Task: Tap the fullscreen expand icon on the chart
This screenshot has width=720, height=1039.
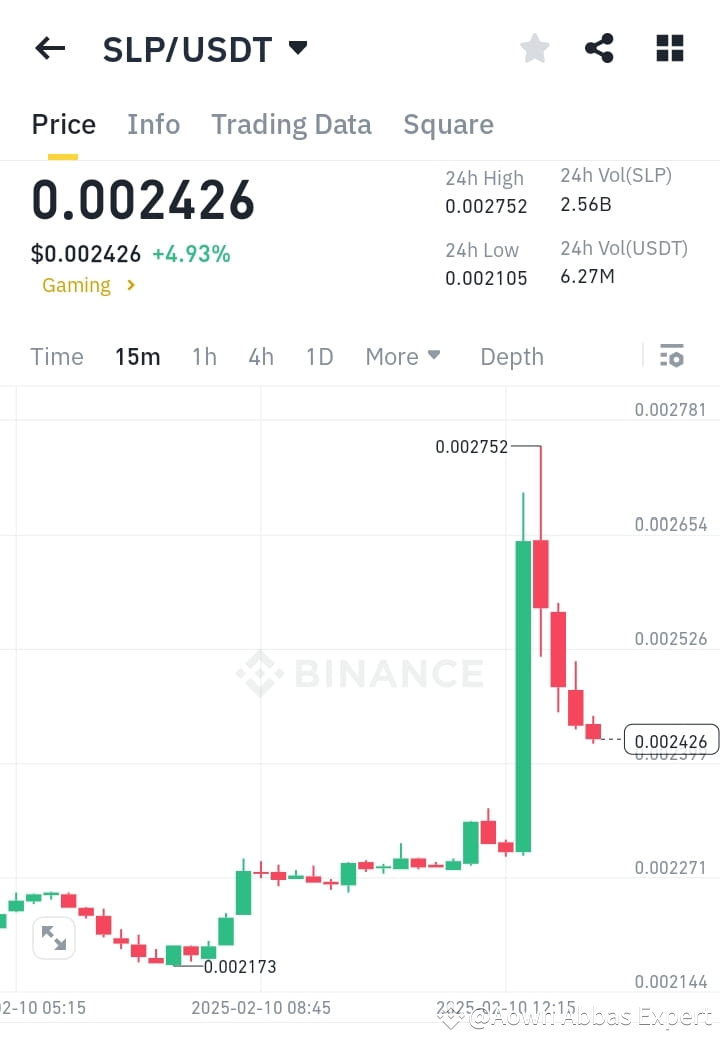Action: [53, 938]
